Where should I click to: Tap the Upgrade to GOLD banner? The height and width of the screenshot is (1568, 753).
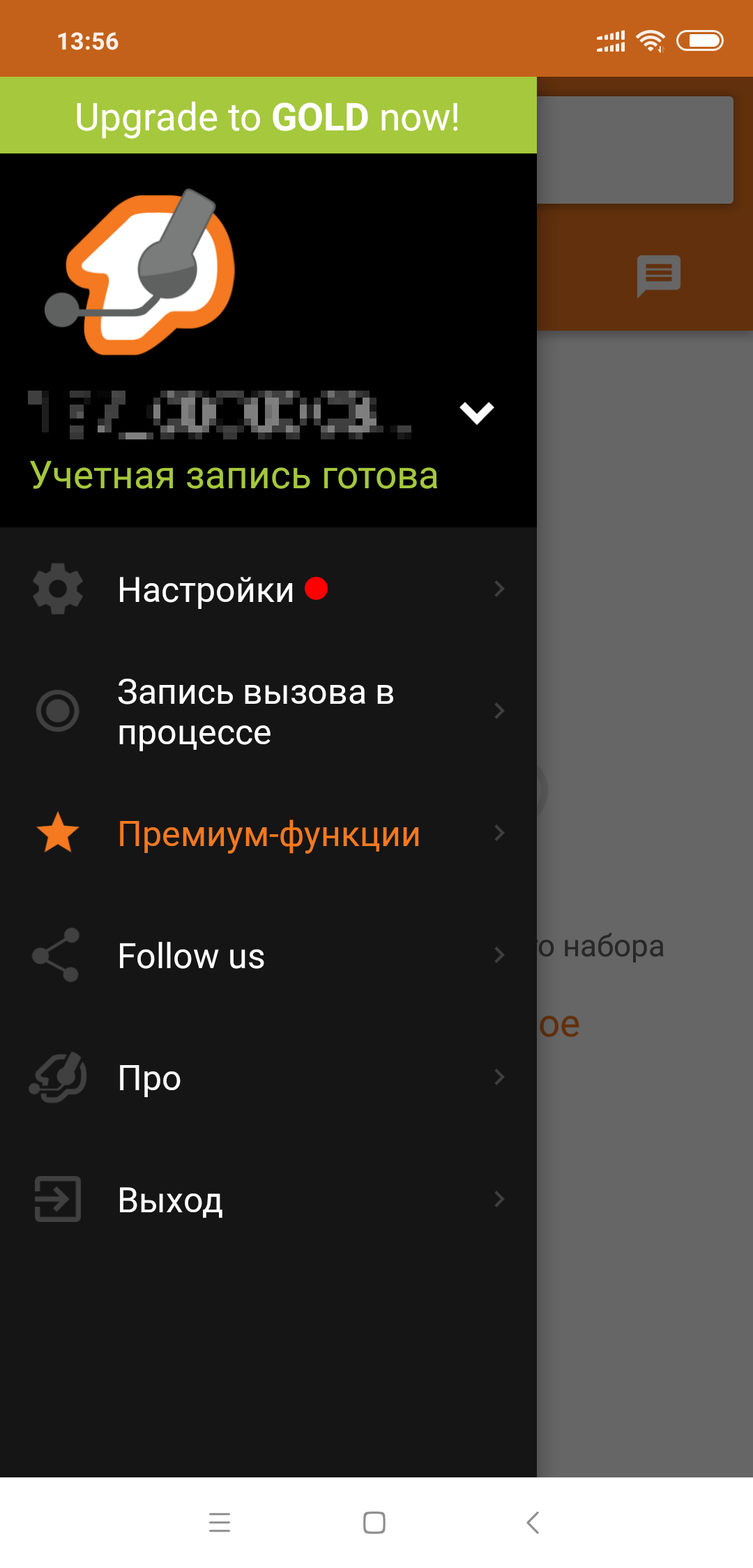pos(268,116)
